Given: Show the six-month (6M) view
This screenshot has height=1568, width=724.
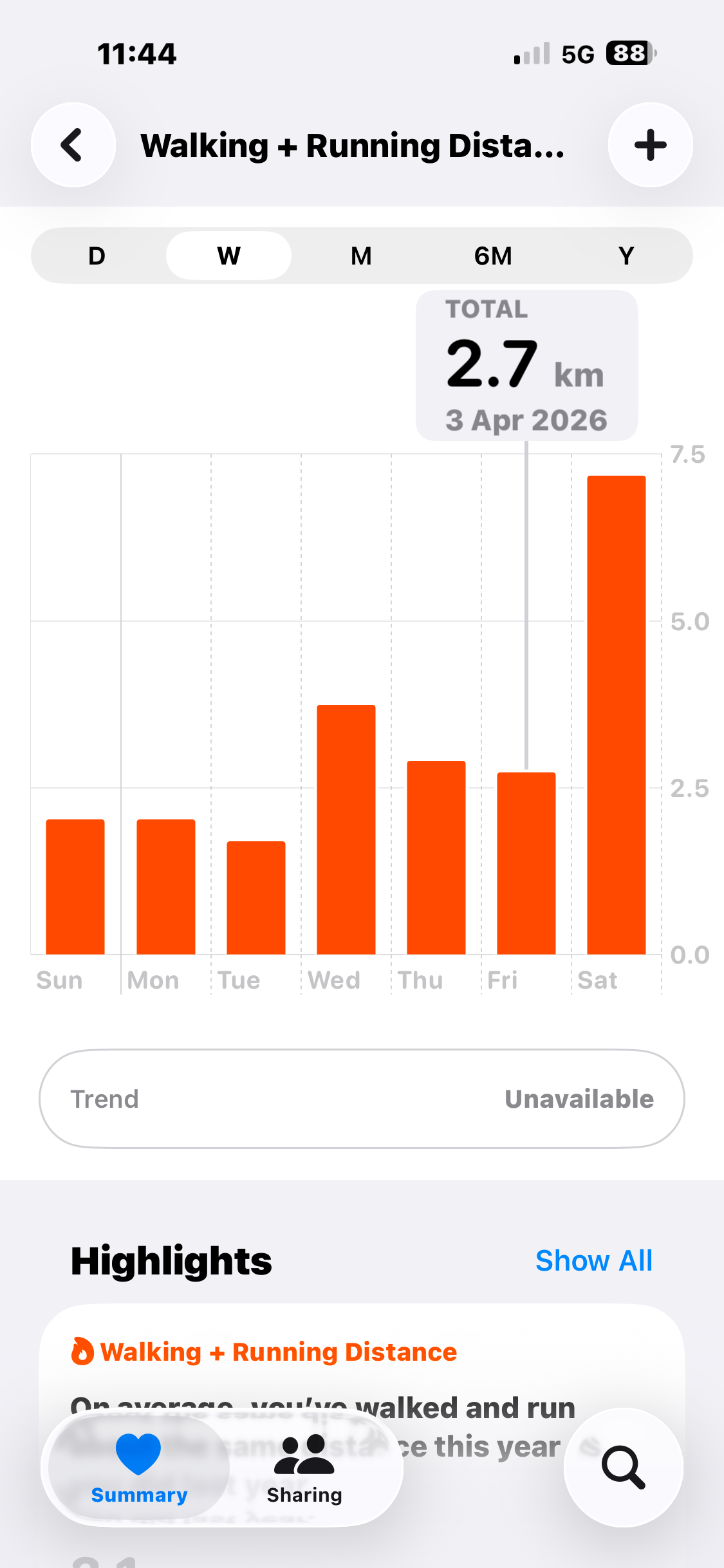Looking at the screenshot, I should pyautogui.click(x=493, y=256).
